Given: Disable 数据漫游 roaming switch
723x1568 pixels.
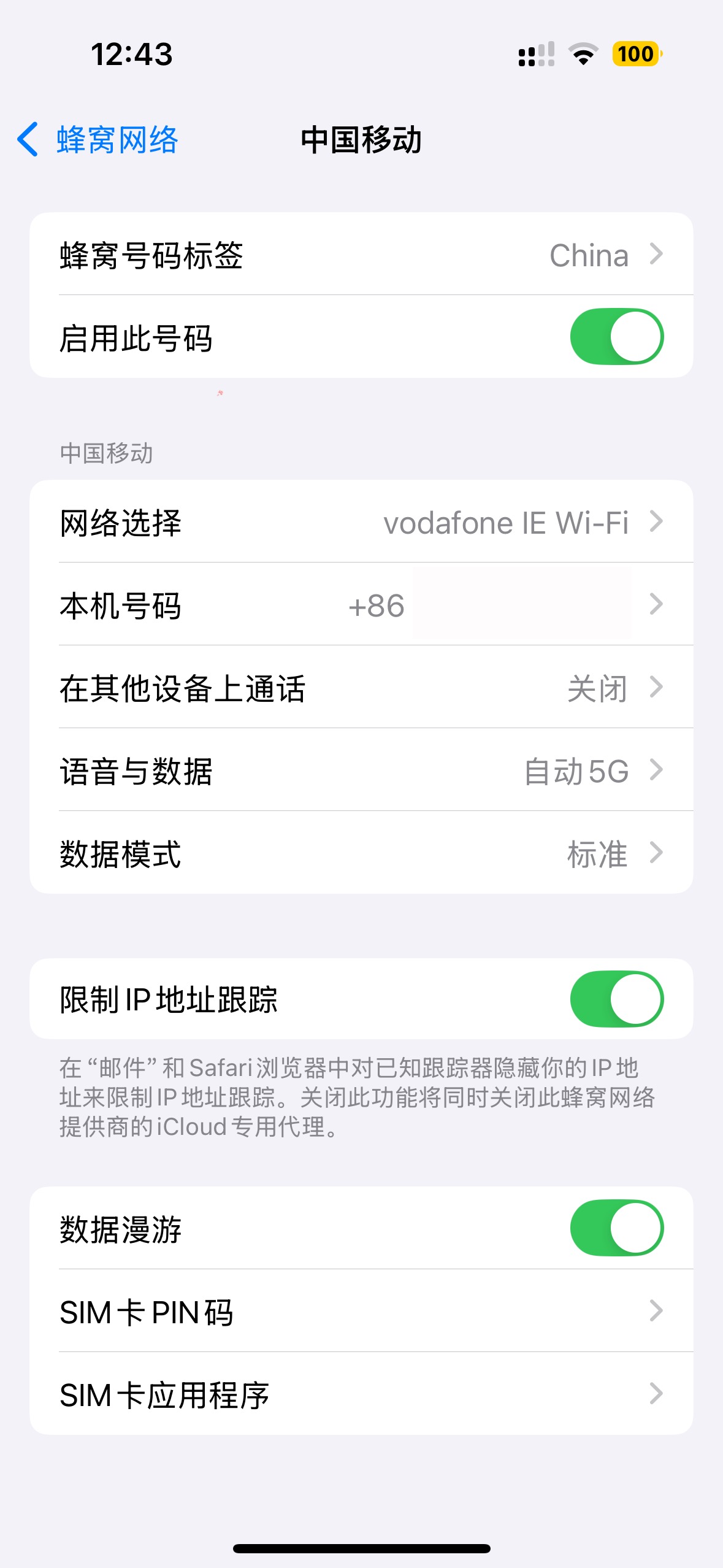Looking at the screenshot, I should point(617,1228).
